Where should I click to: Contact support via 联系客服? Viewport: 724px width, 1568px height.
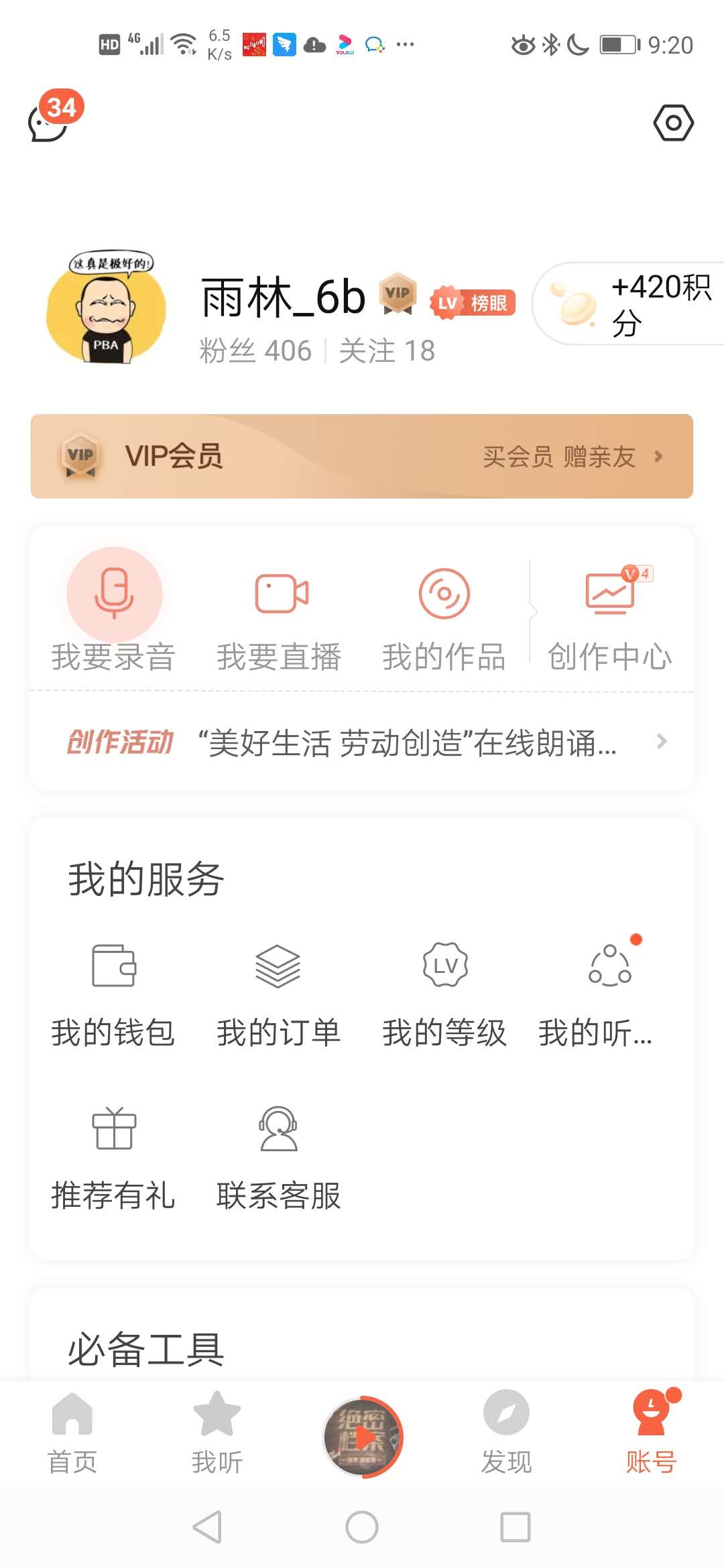pos(279,1156)
